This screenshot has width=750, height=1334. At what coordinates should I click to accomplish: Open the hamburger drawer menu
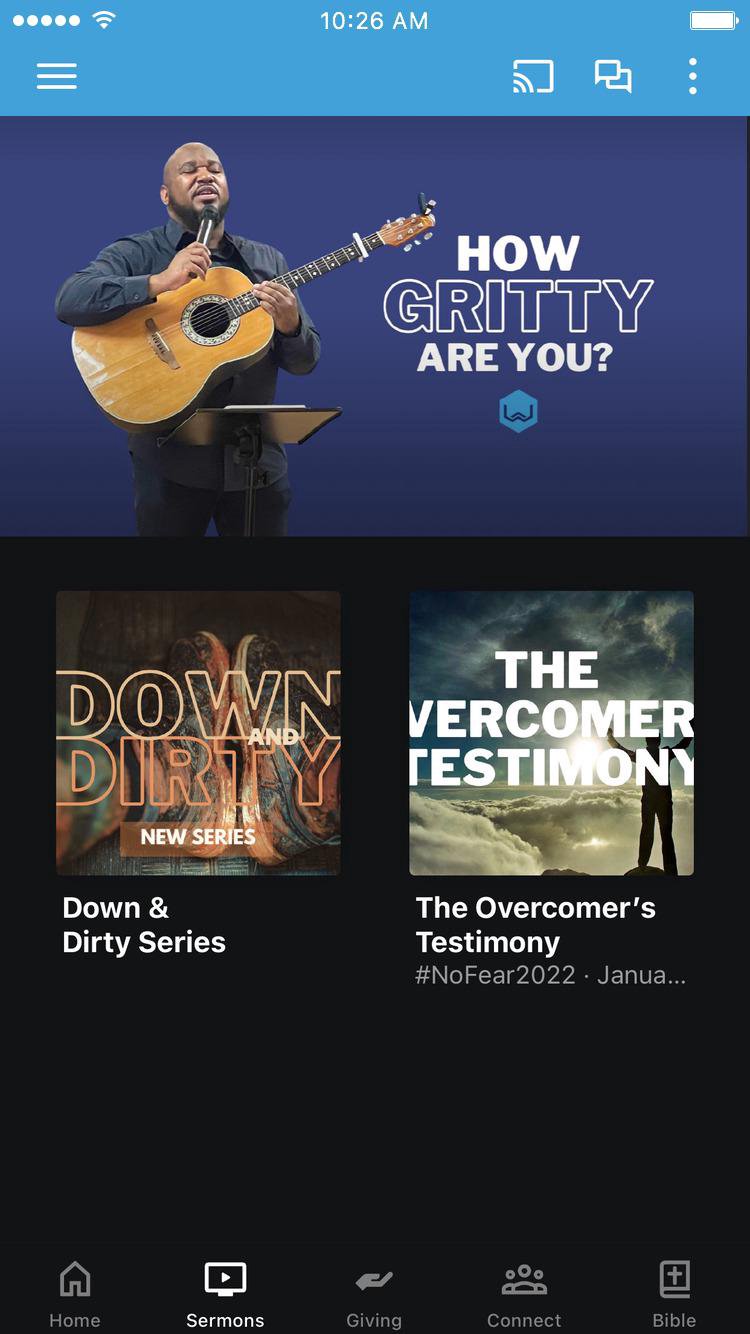click(57, 77)
